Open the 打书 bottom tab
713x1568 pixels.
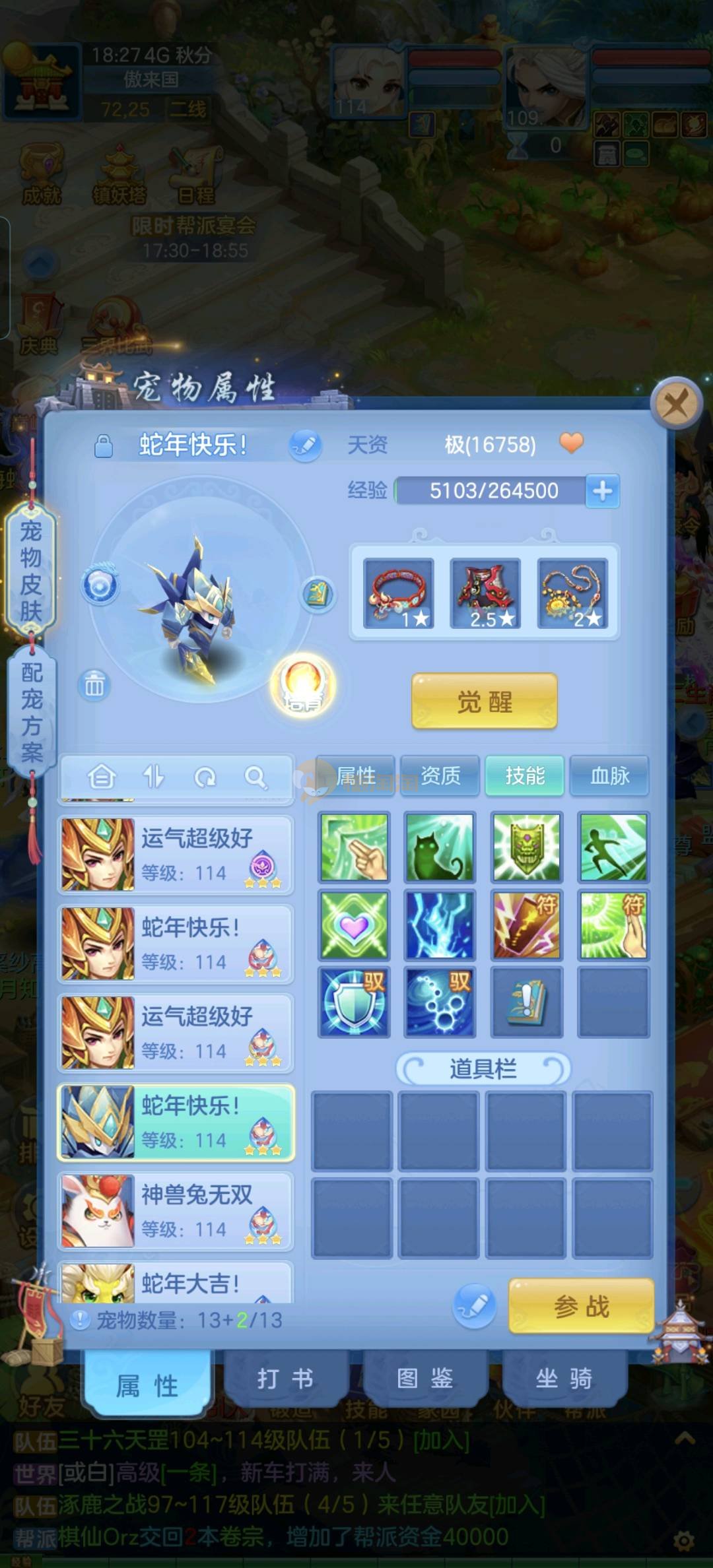tap(285, 1379)
